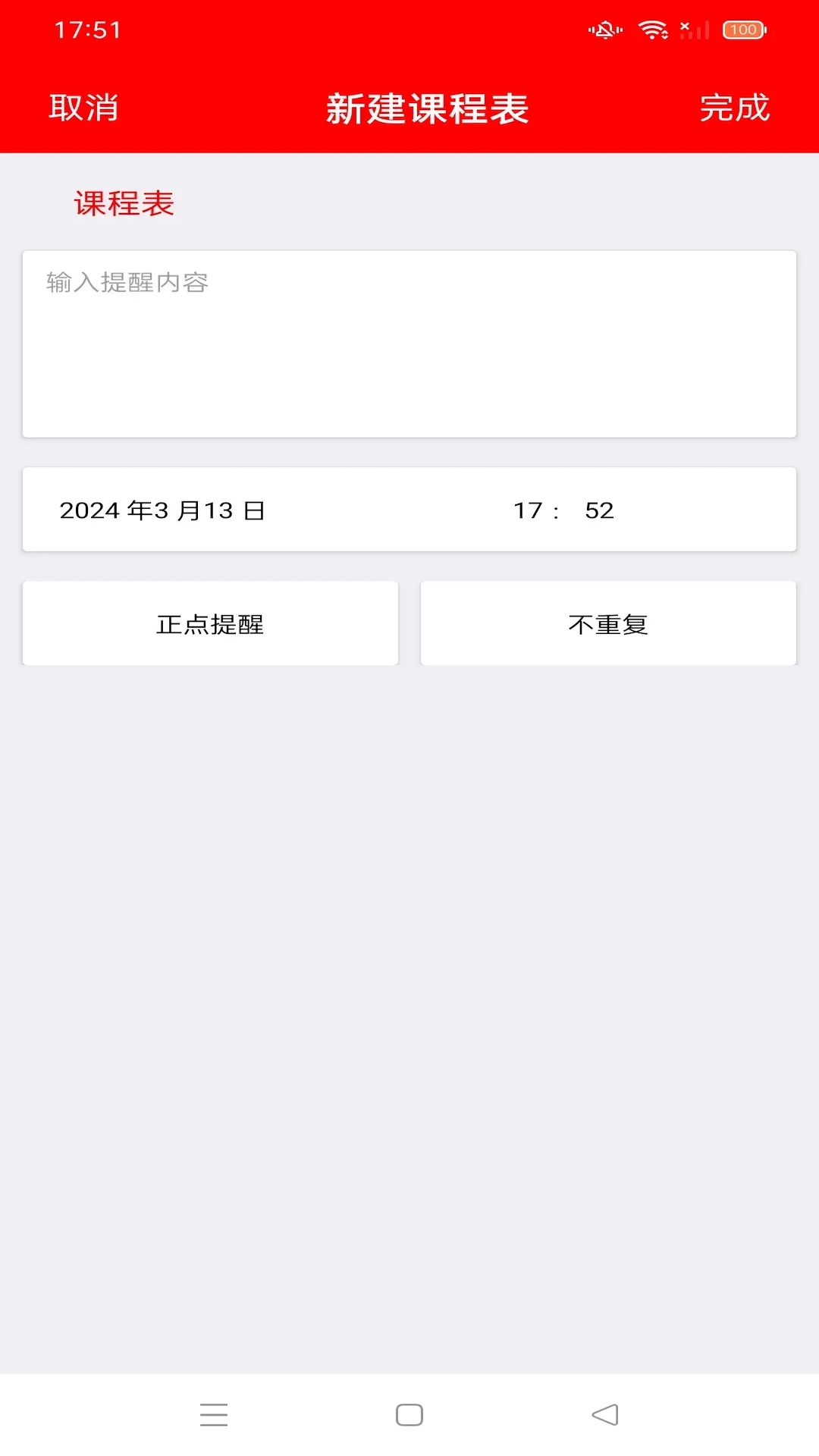Open the 不重复 repeat options selector
The image size is (819, 1456).
608,623
